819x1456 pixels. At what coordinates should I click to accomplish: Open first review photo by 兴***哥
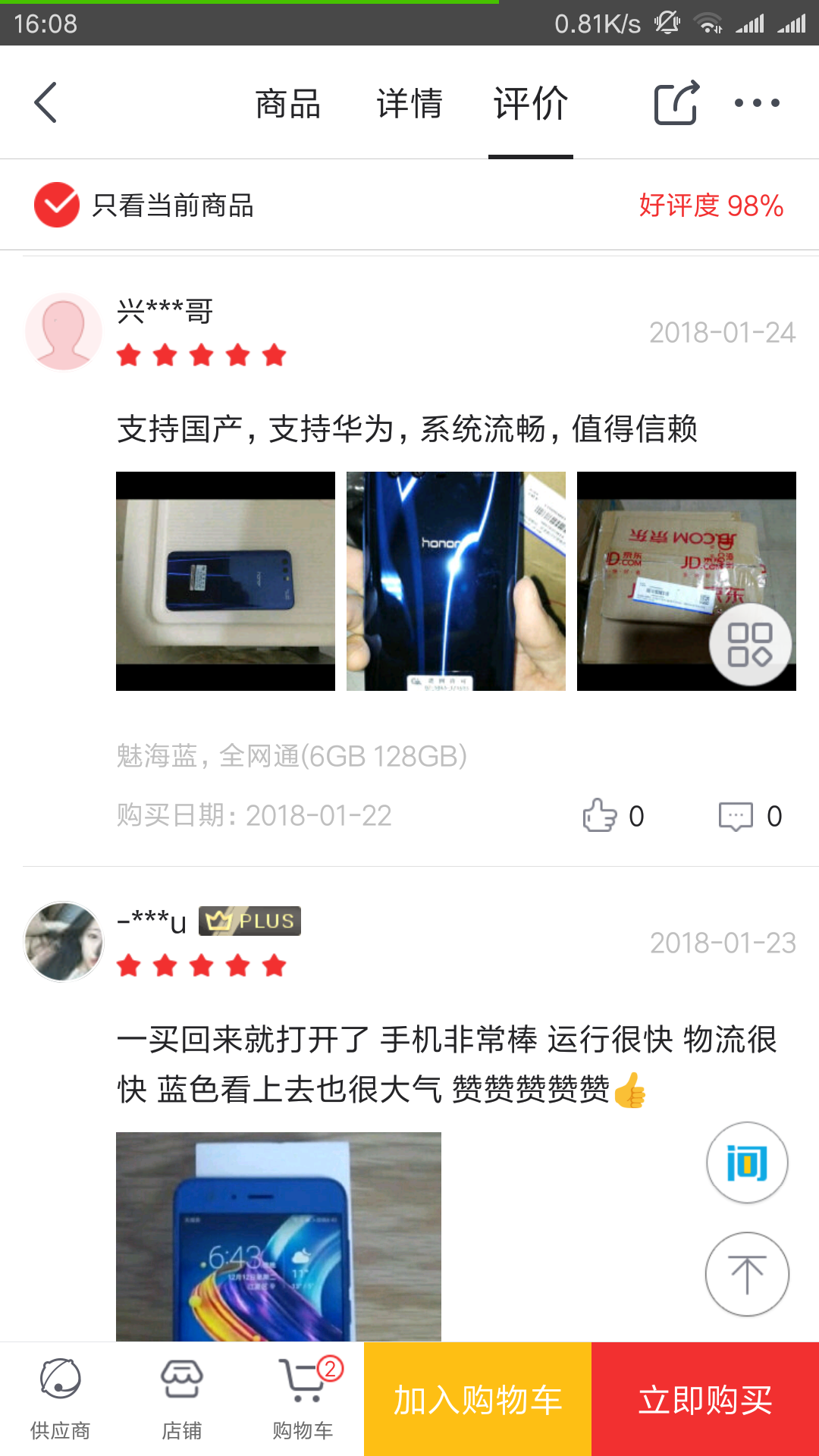point(225,581)
